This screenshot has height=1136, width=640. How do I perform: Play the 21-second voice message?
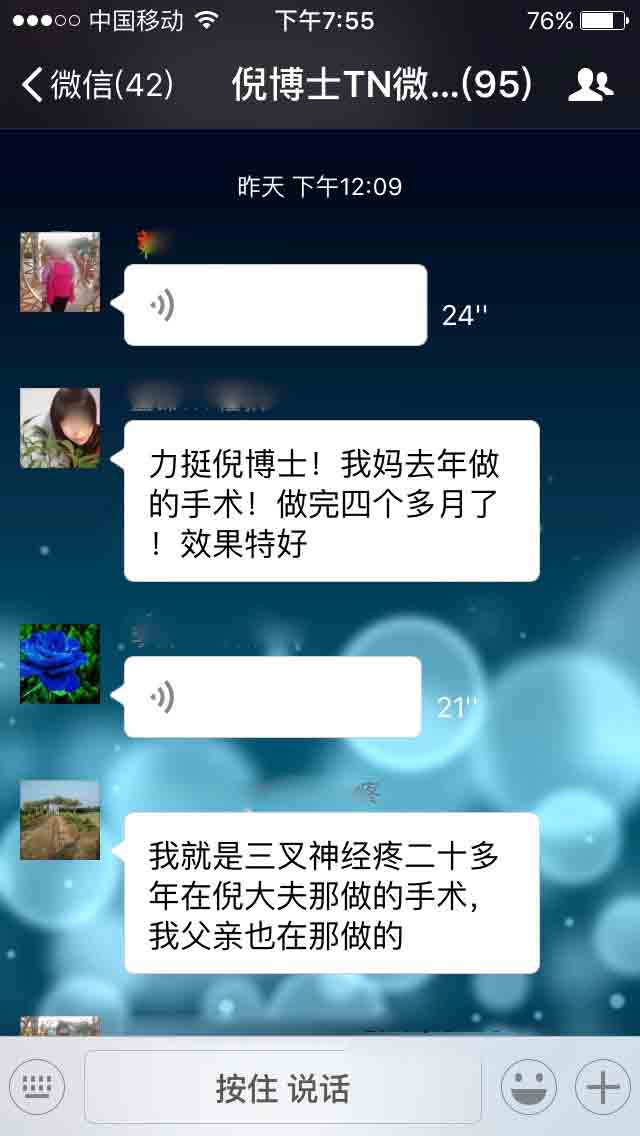click(x=273, y=697)
